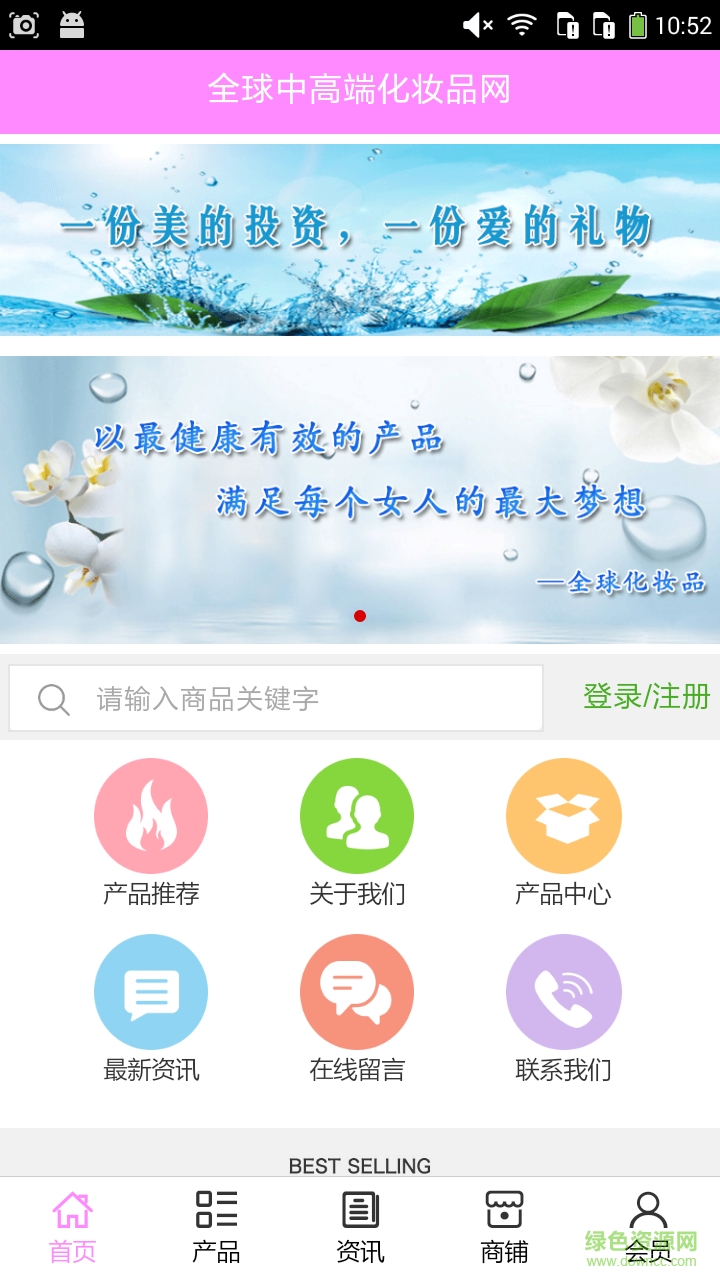The width and height of the screenshot is (720, 1280).
Task: Switch to the 资讯 news tab
Action: (360, 1226)
